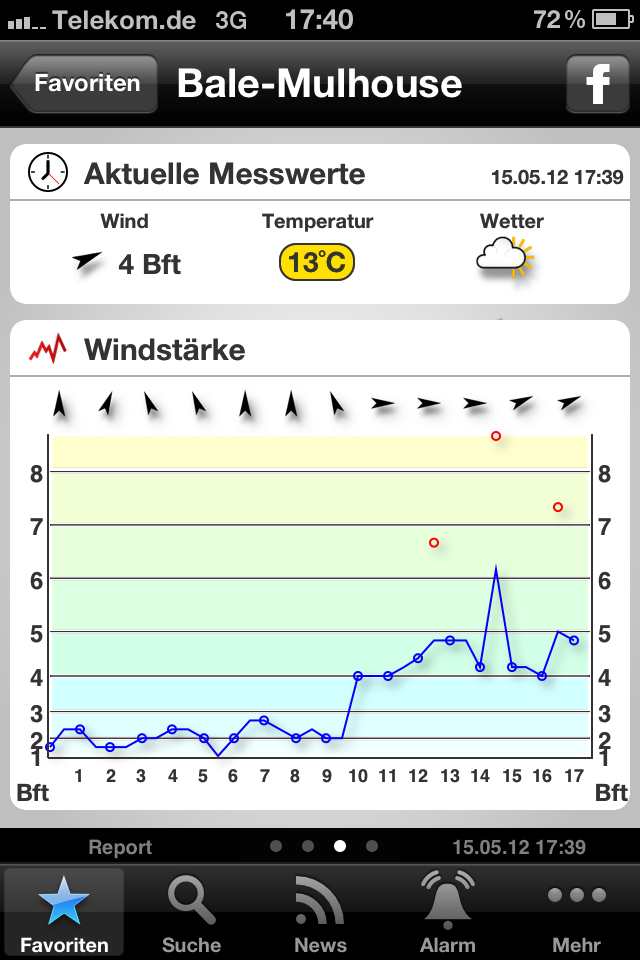Open the Mehr tab
Image resolution: width=640 pixels, height=960 pixels.
576,912
